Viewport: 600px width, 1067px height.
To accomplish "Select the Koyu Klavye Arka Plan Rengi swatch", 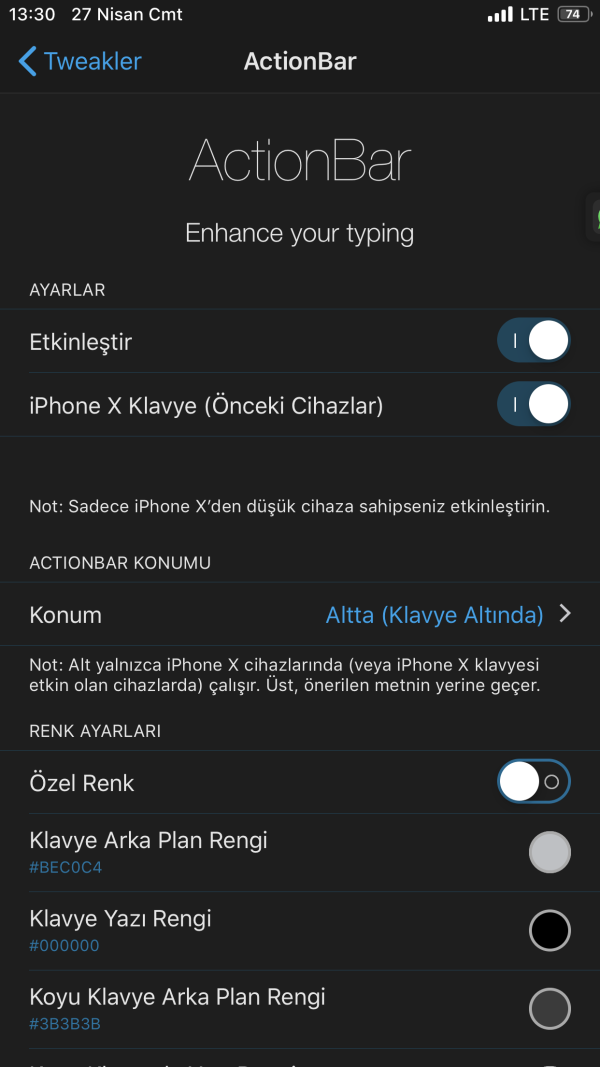I will (x=549, y=1009).
